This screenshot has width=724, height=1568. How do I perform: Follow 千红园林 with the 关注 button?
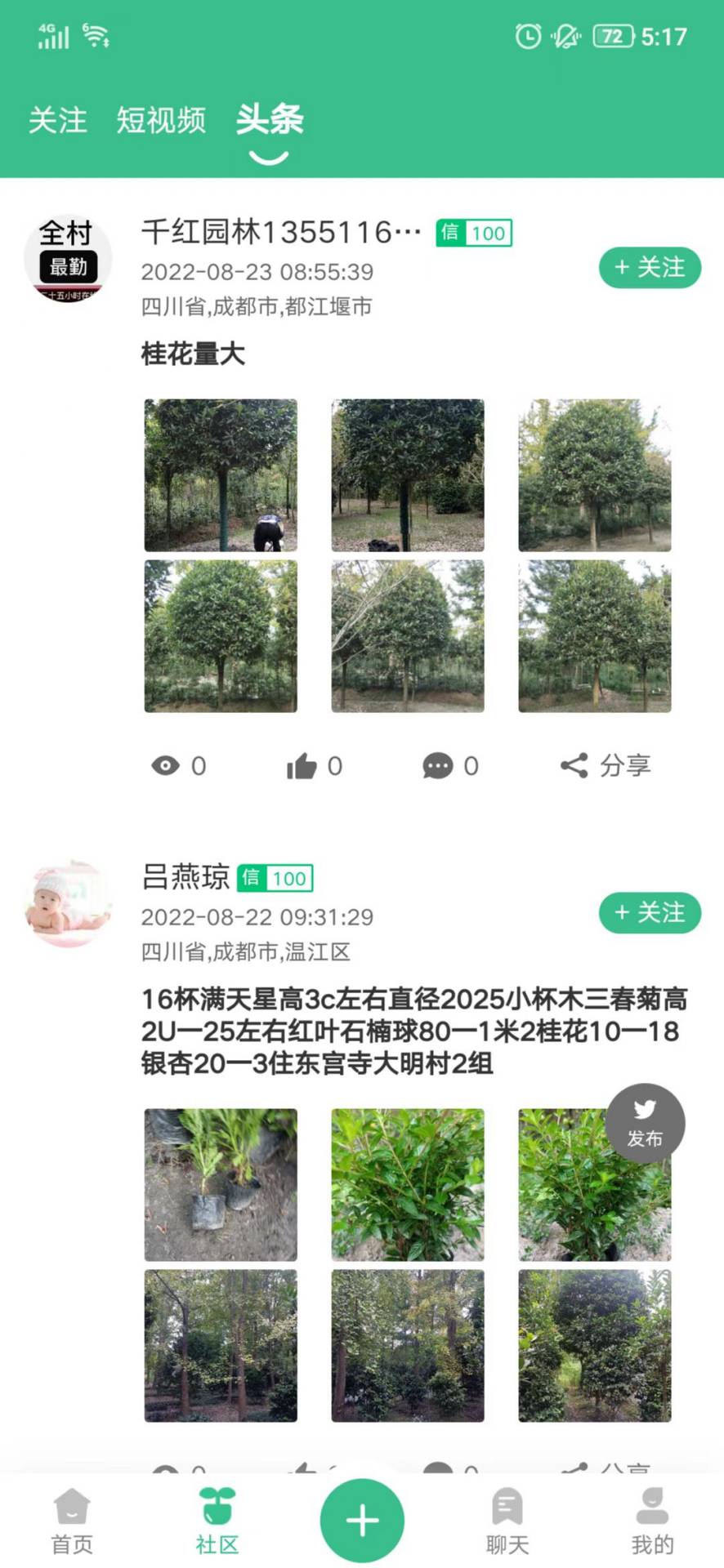(x=650, y=267)
